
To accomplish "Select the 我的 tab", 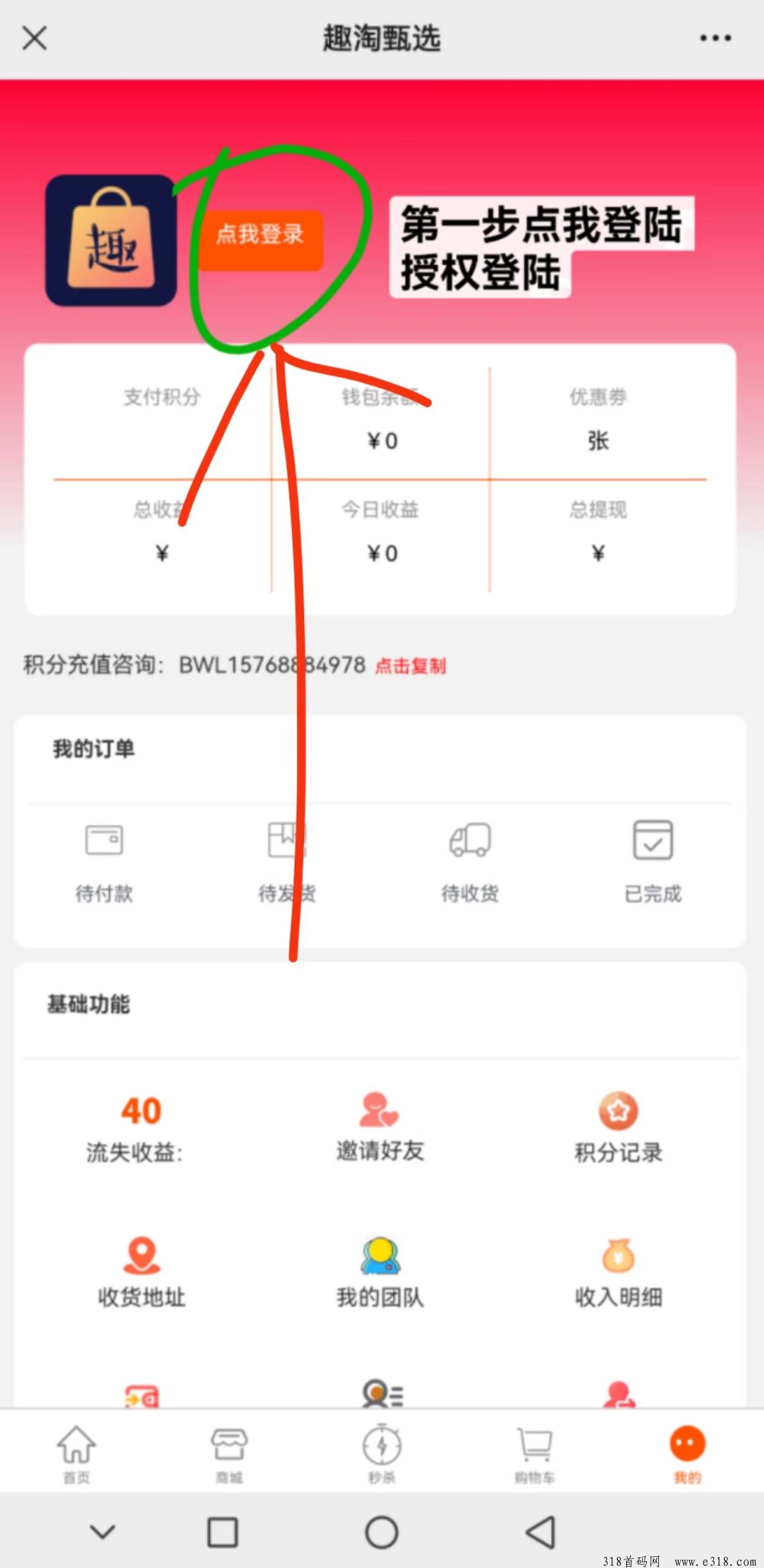I will (687, 1455).
